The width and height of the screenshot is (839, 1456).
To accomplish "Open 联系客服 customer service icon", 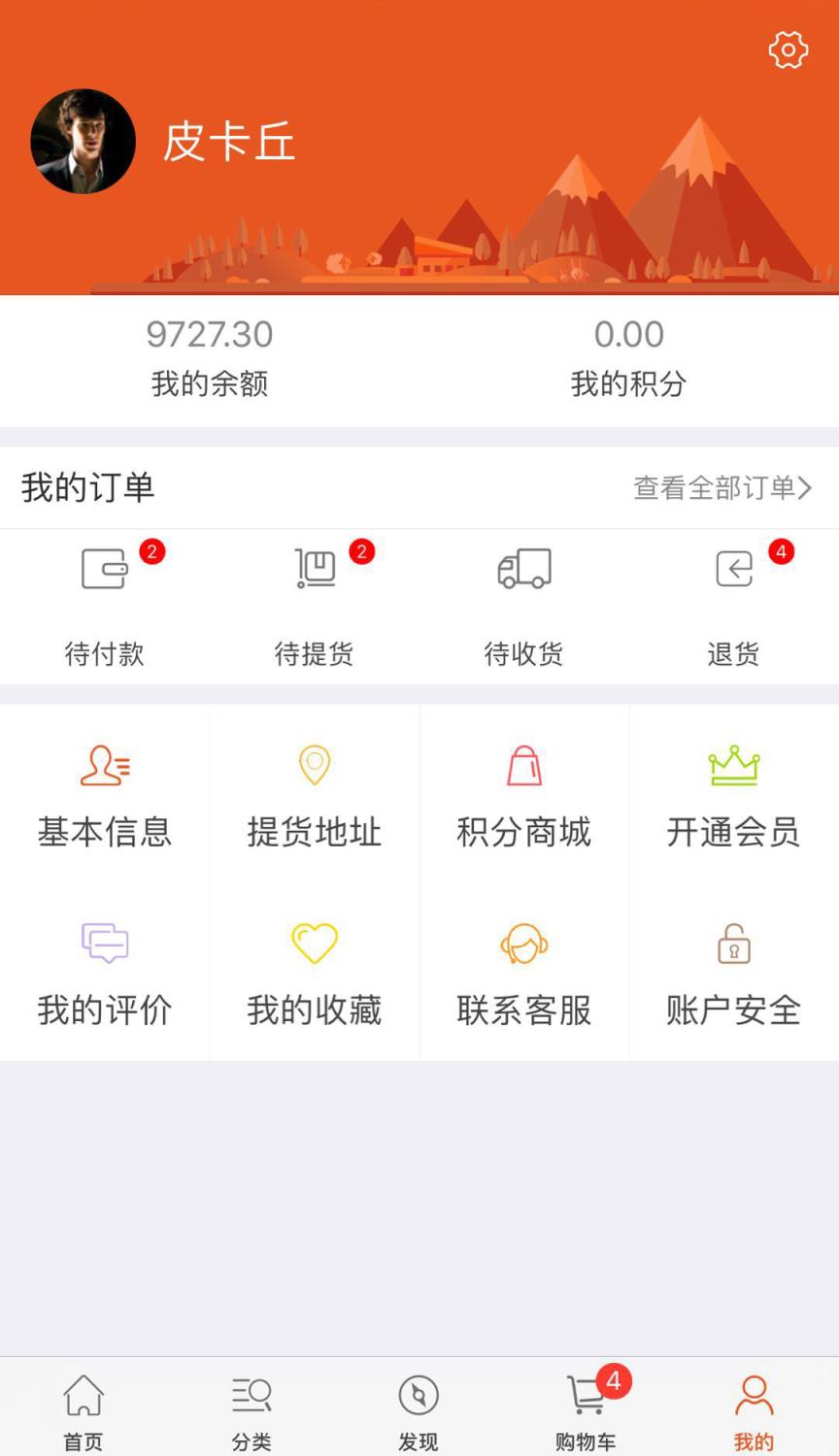I will [x=524, y=942].
